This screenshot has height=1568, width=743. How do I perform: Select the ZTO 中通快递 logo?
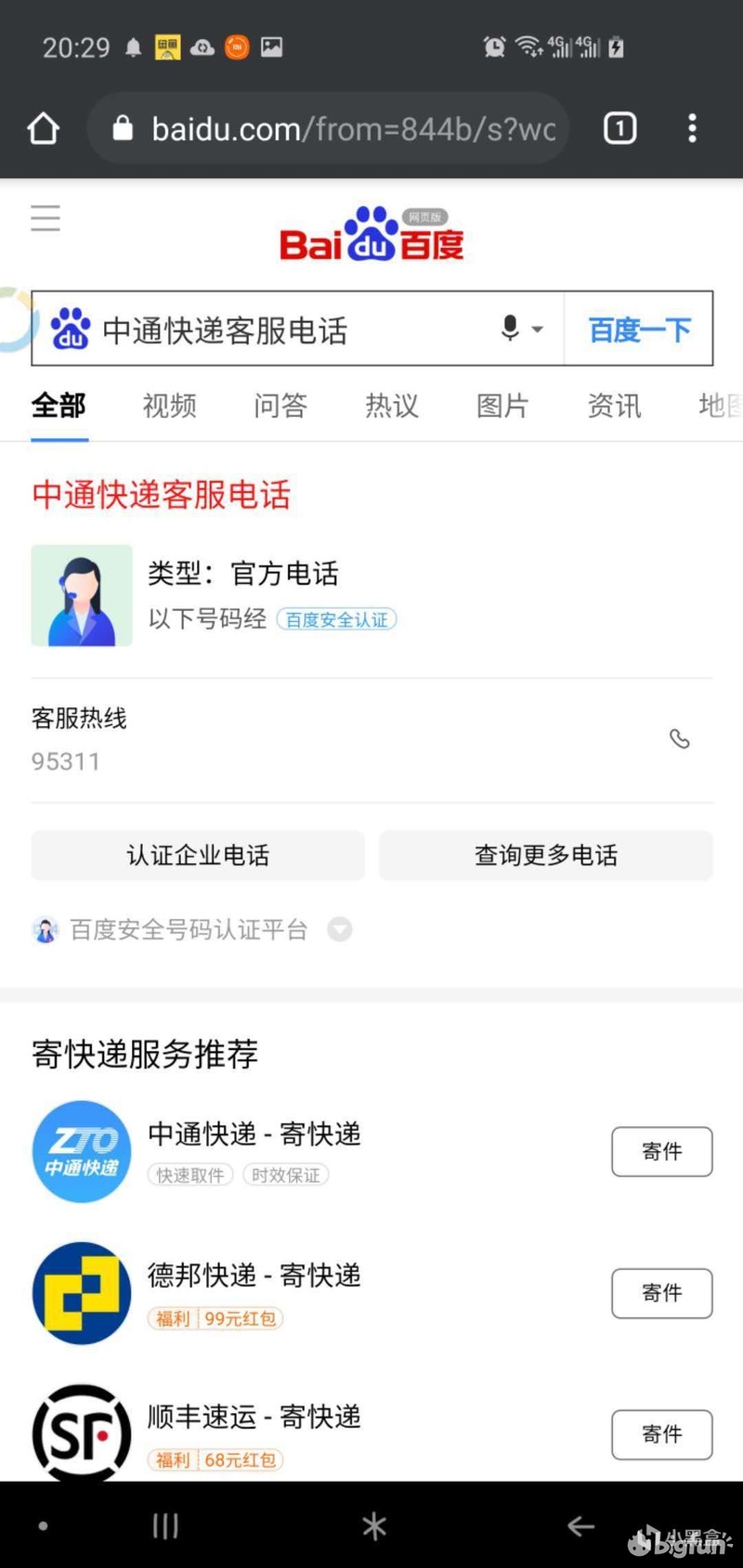click(x=81, y=1151)
